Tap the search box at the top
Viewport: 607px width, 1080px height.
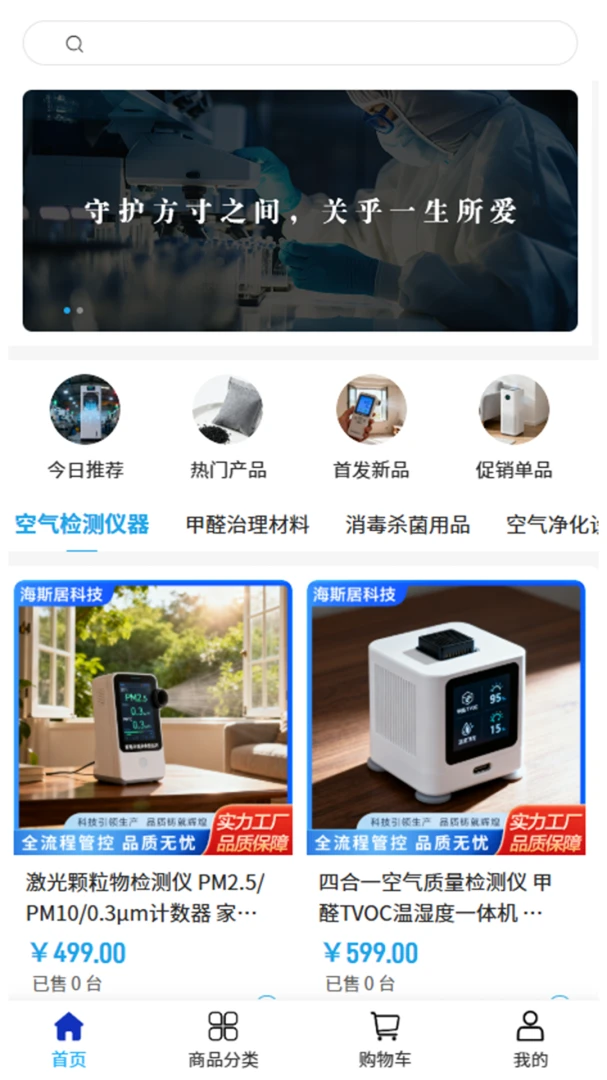(x=300, y=43)
